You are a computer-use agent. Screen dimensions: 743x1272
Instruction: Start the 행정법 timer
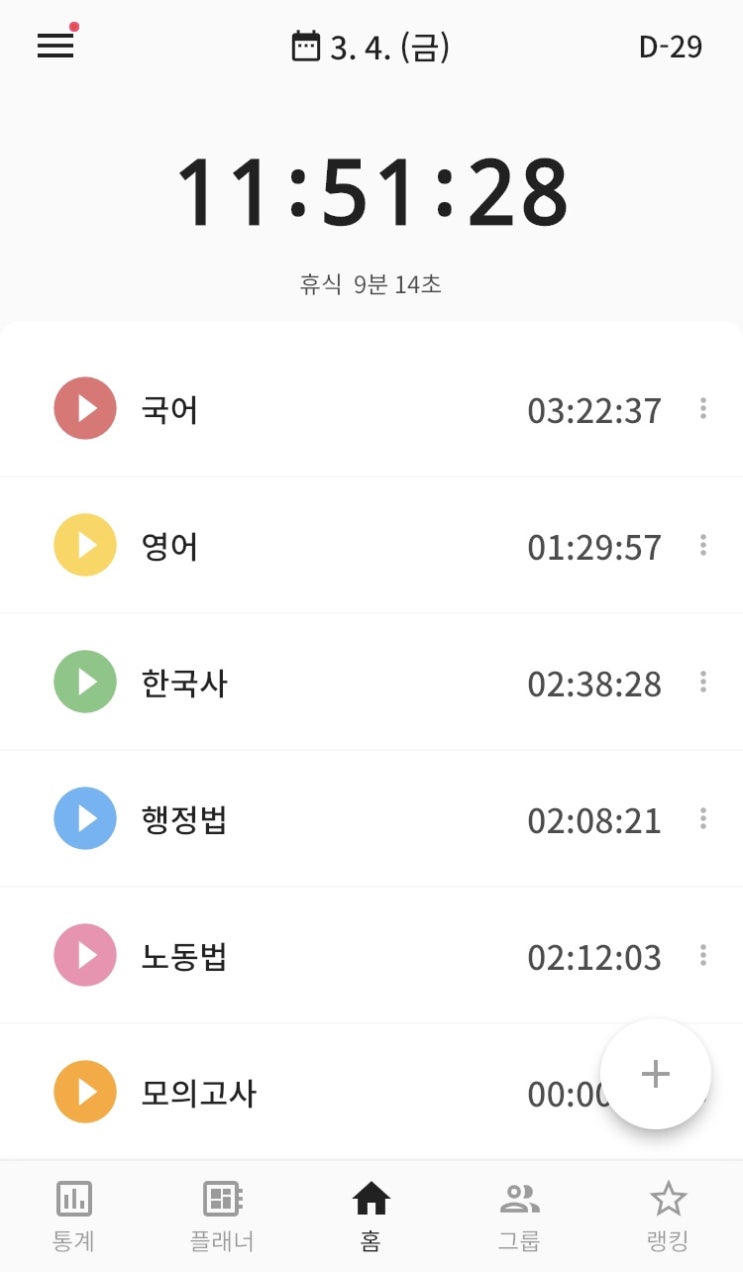pyautogui.click(x=85, y=819)
